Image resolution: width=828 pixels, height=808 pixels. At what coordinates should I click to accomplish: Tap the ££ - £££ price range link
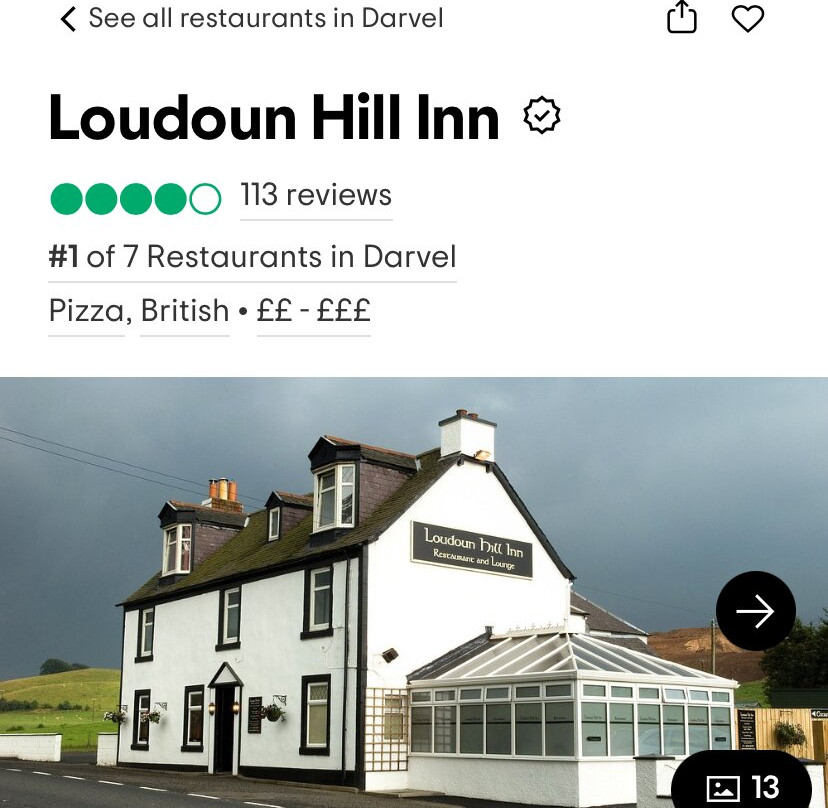[x=314, y=311]
